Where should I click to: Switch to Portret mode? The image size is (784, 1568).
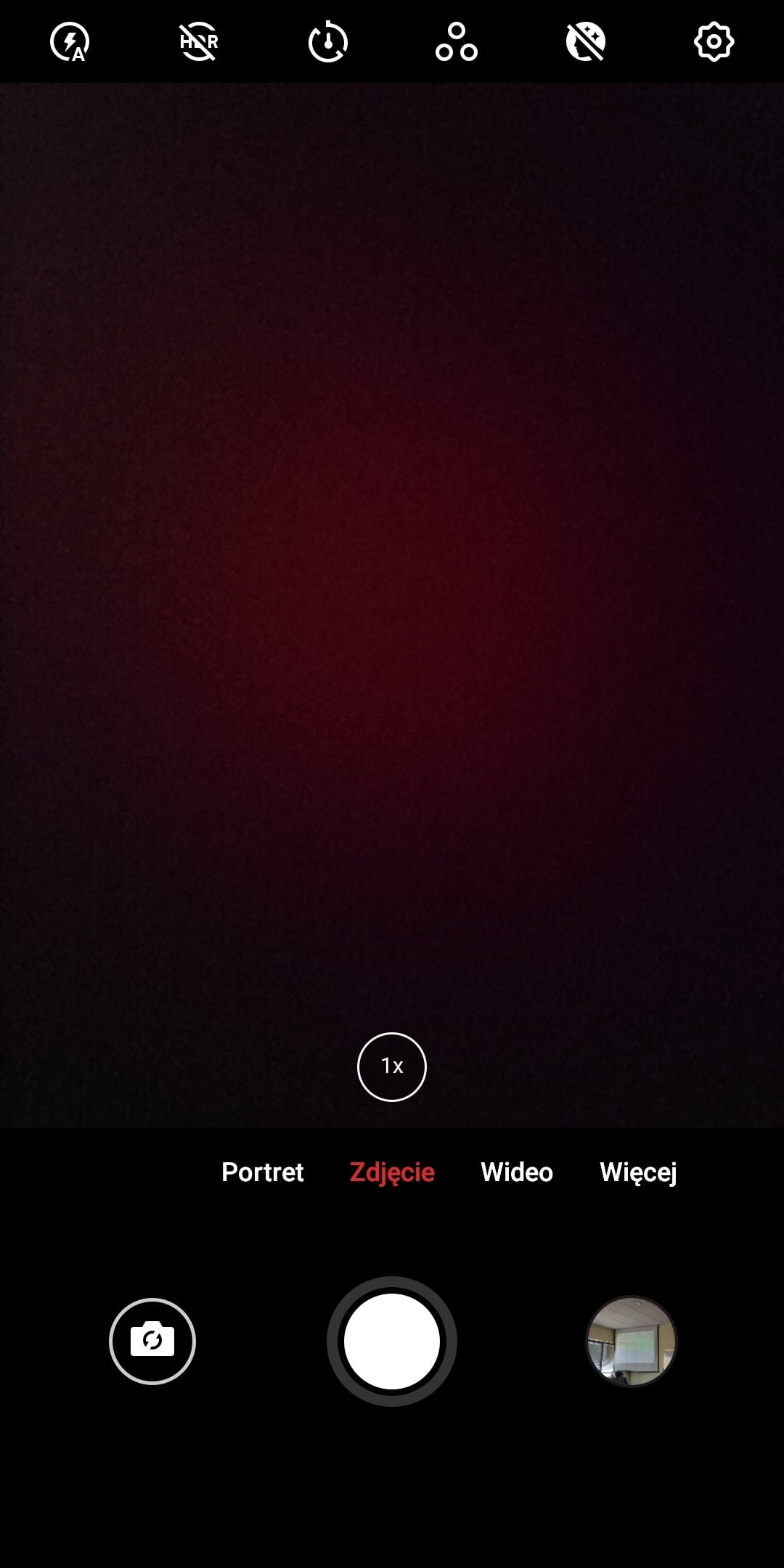[263, 1172]
